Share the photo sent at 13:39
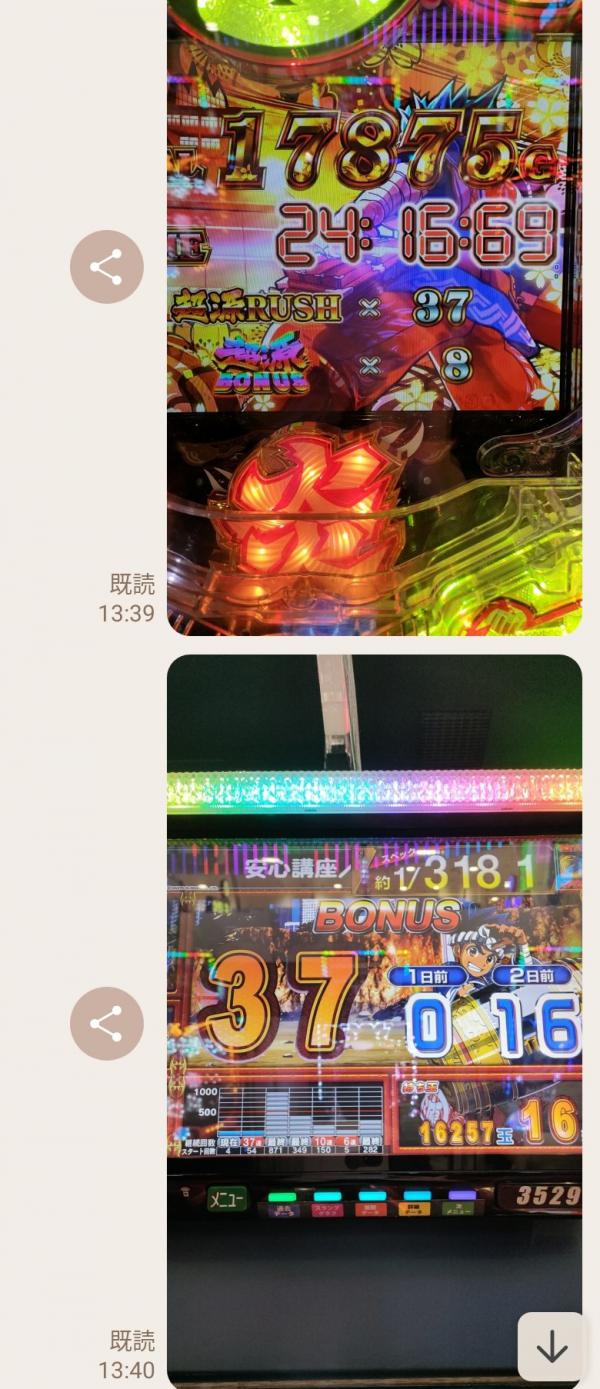This screenshot has height=1389, width=600. tap(106, 267)
